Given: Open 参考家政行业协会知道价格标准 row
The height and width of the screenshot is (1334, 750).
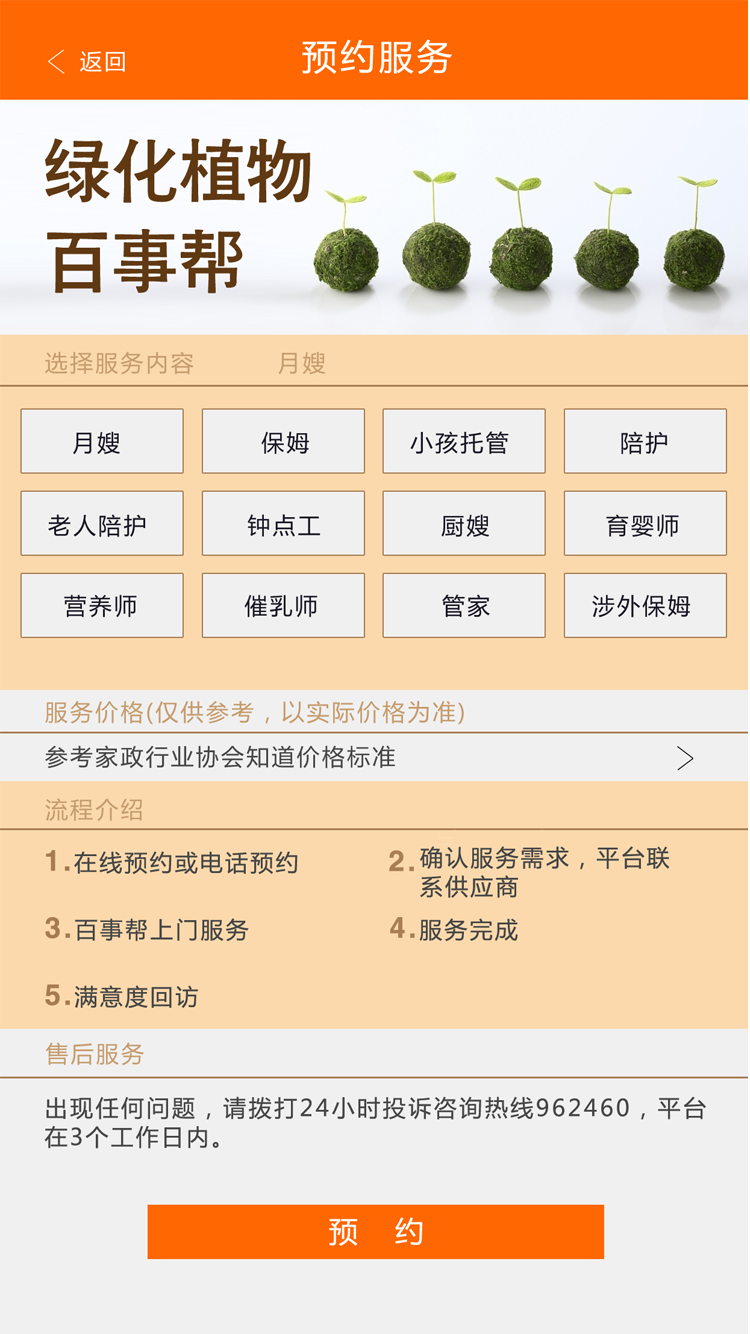Looking at the screenshot, I should (374, 758).
